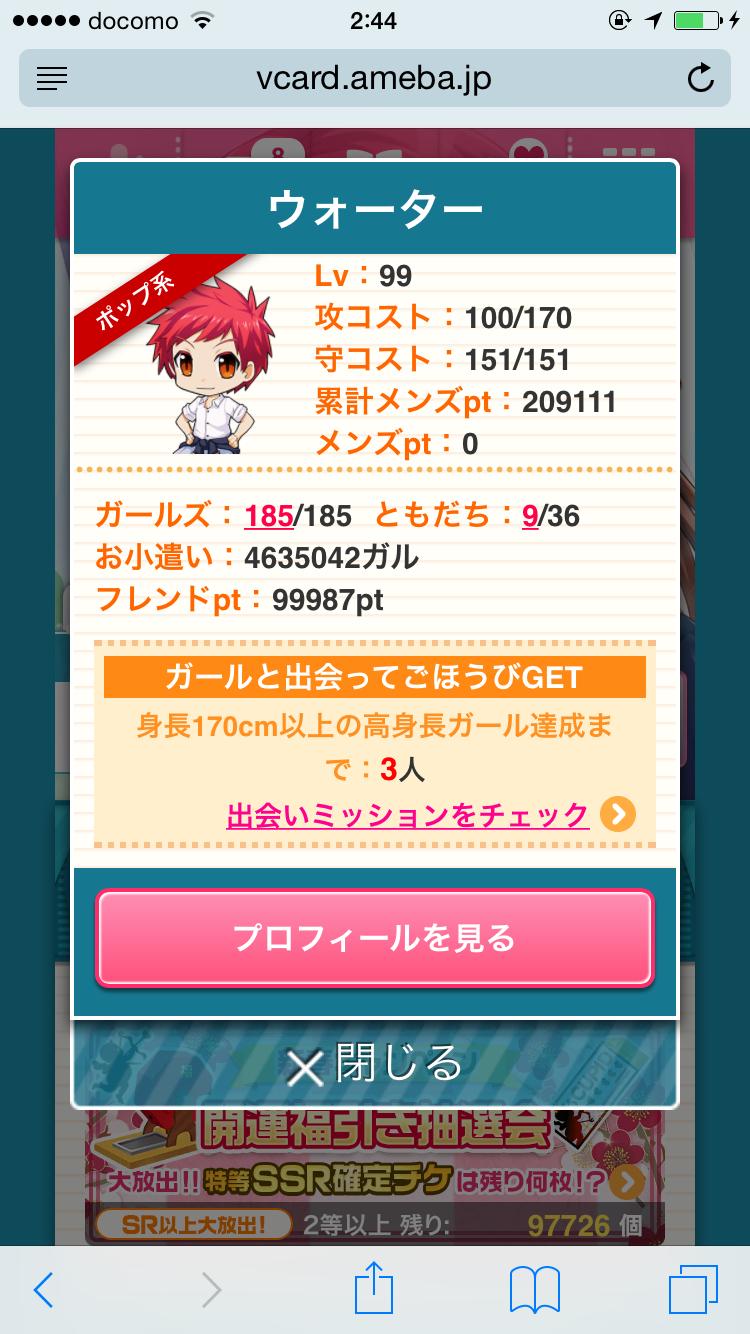Show open Safari tabs

pyautogui.click(x=694, y=1290)
